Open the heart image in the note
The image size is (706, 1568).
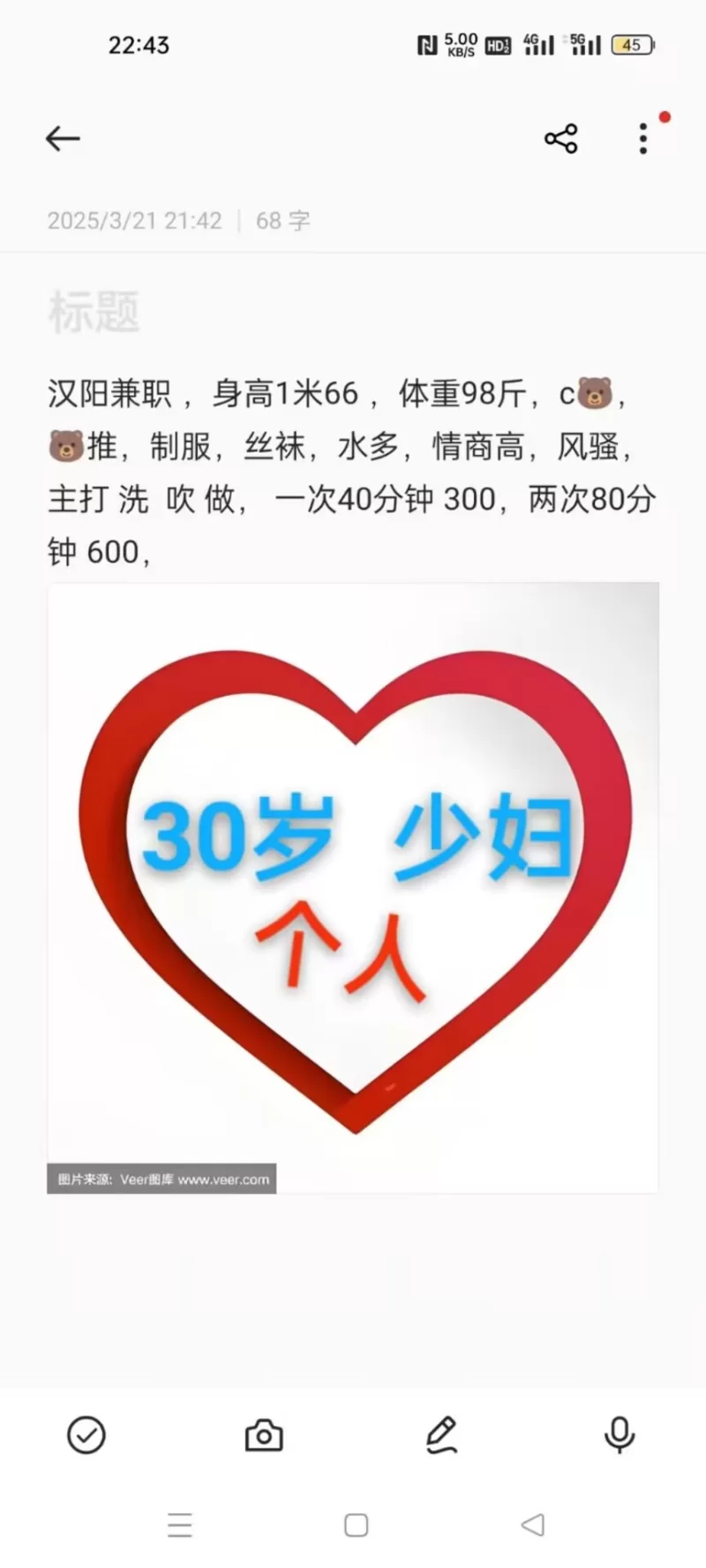point(353,886)
